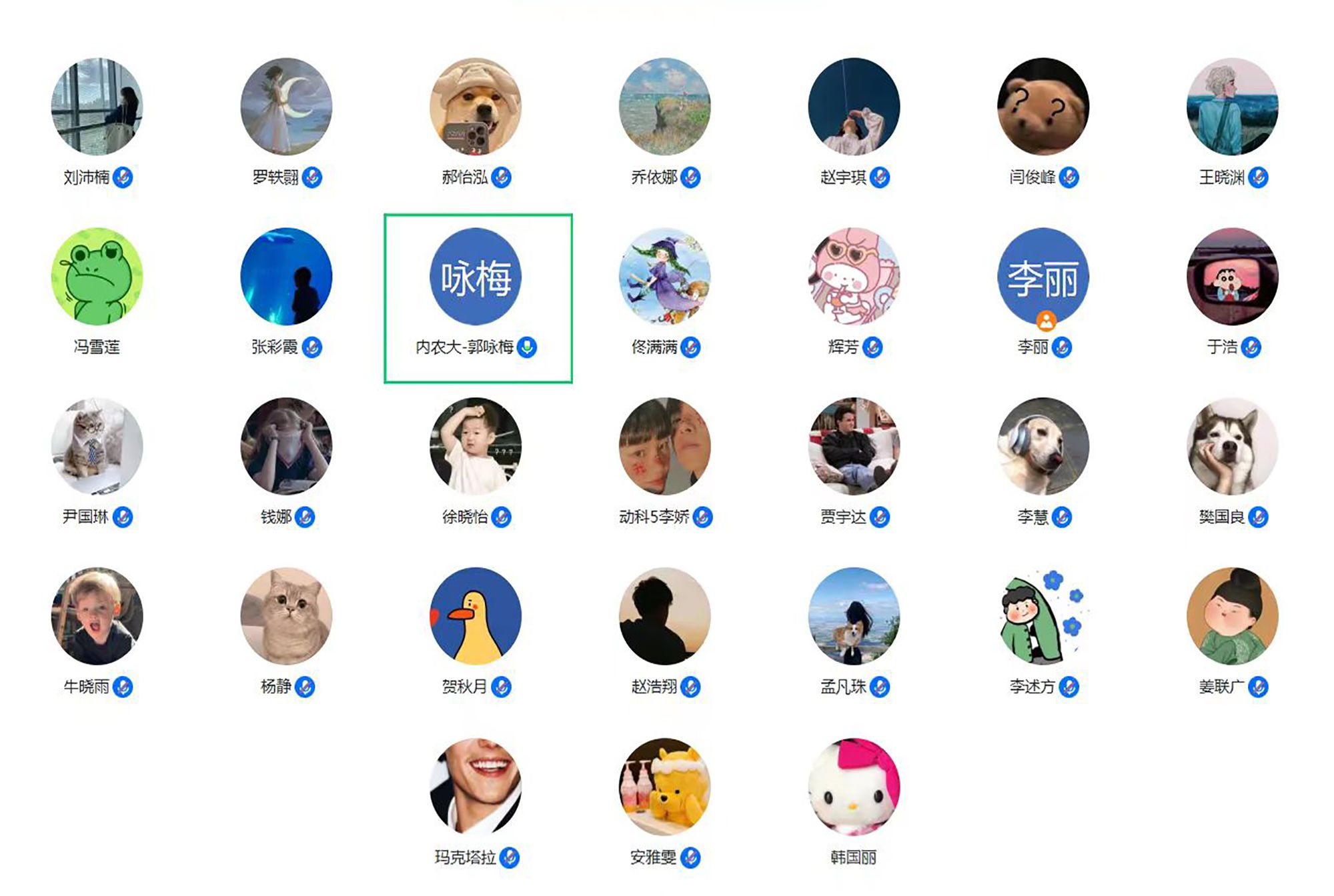Open participant 樊国良's tile
The width and height of the screenshot is (1334, 896).
pyautogui.click(x=1233, y=447)
